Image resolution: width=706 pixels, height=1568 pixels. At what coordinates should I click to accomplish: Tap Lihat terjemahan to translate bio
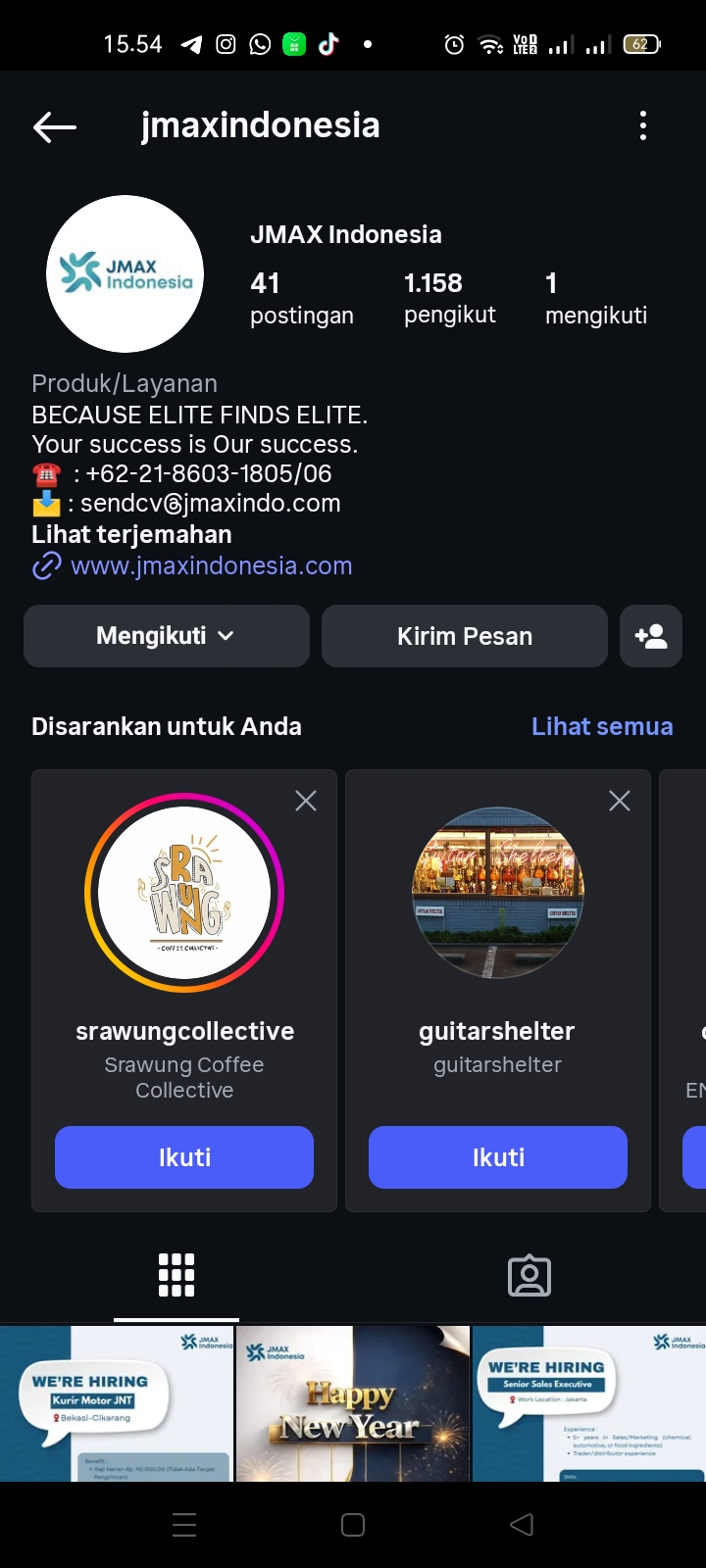pos(131,534)
